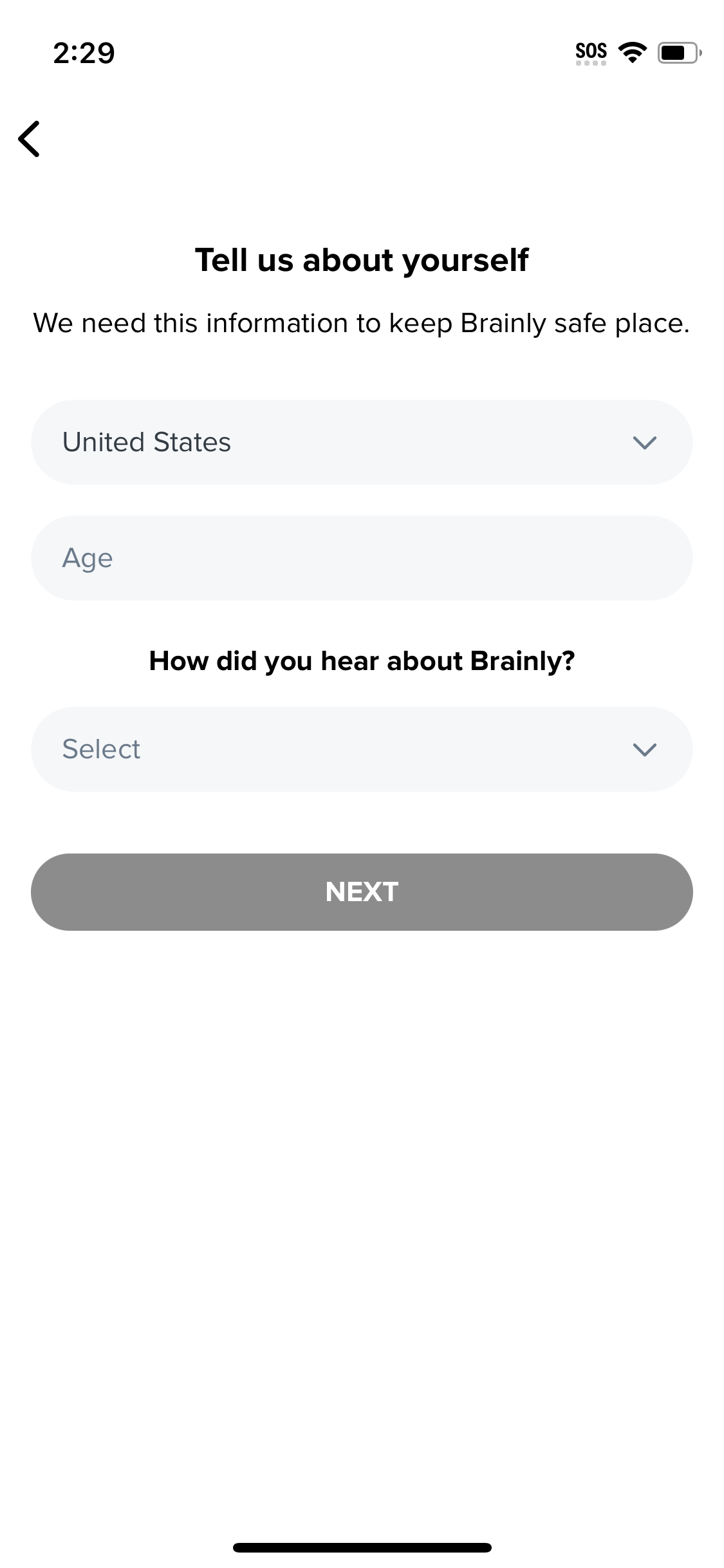
Task: Click the battery indicator icon
Action: [677, 53]
